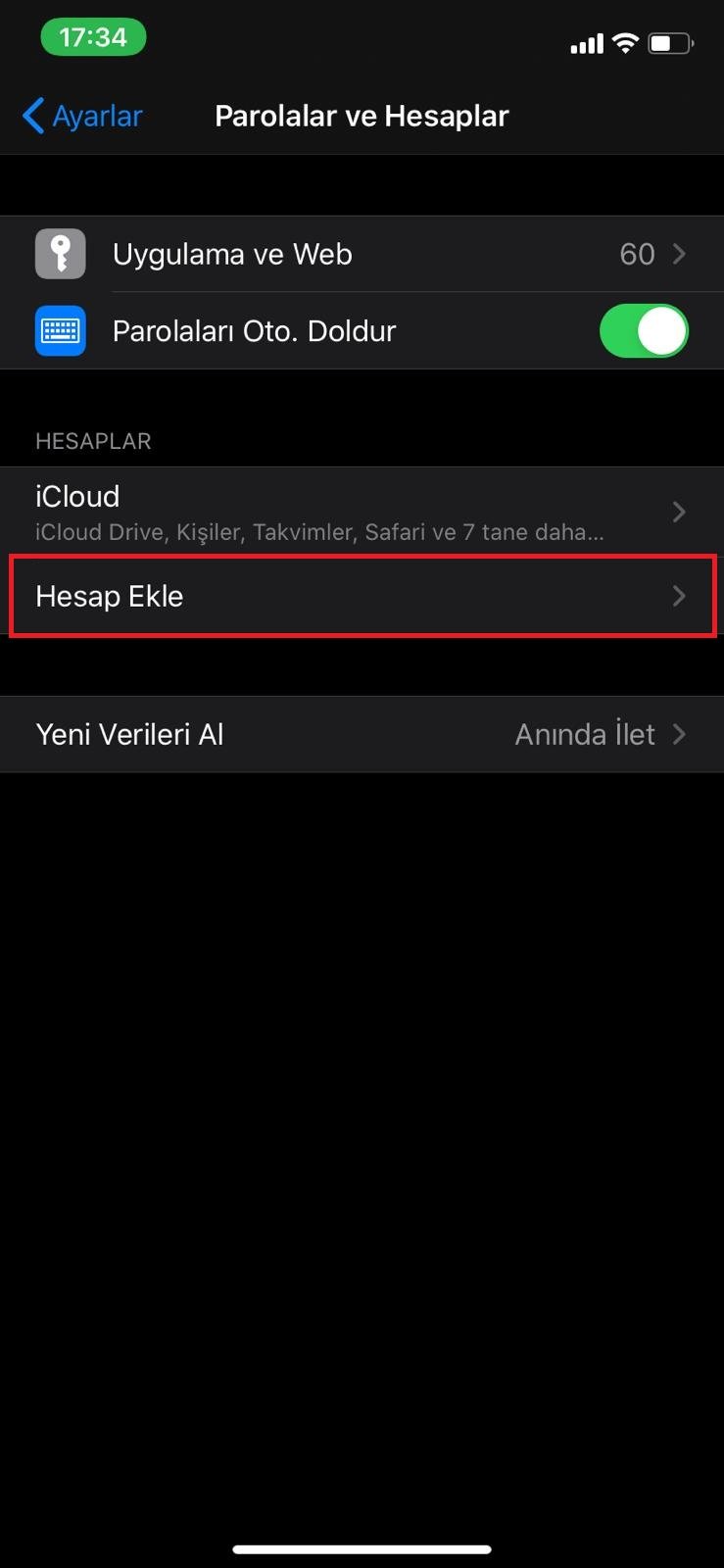Screen dimensions: 724x1568
Task: Go back to Ayarlar
Action: (x=82, y=116)
